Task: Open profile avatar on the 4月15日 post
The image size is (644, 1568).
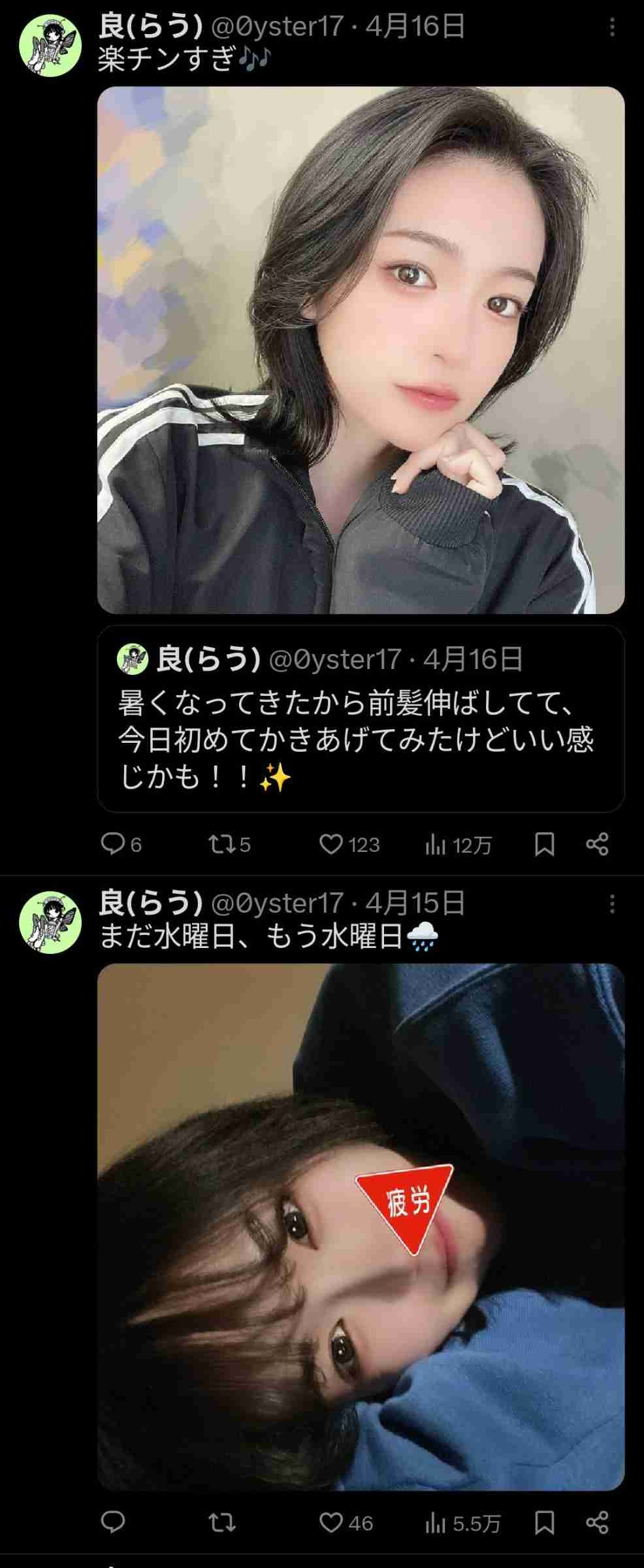Action: pos(50,922)
